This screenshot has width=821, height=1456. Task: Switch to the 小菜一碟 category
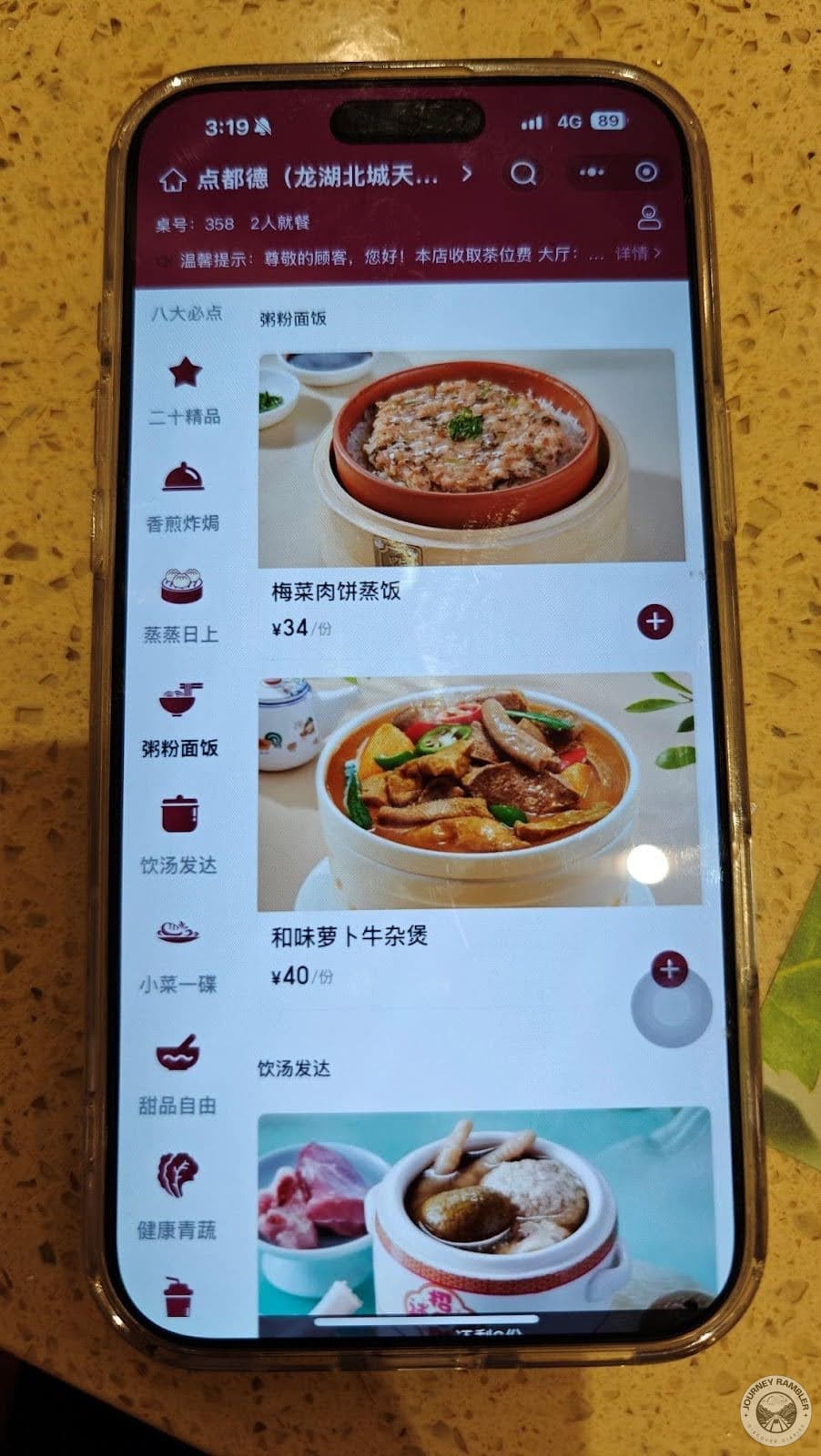(x=177, y=957)
